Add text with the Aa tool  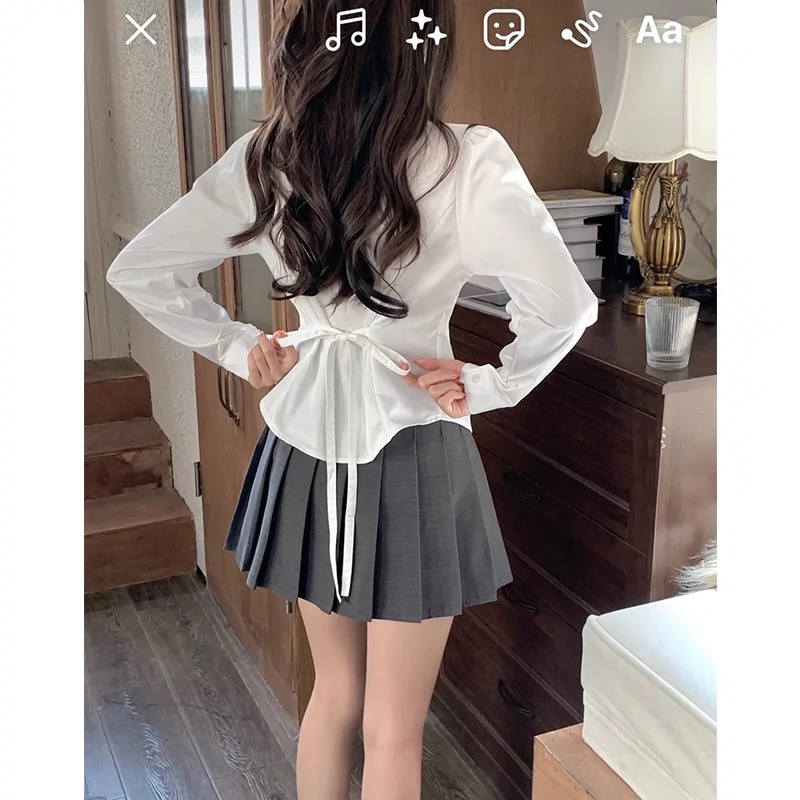click(x=659, y=30)
